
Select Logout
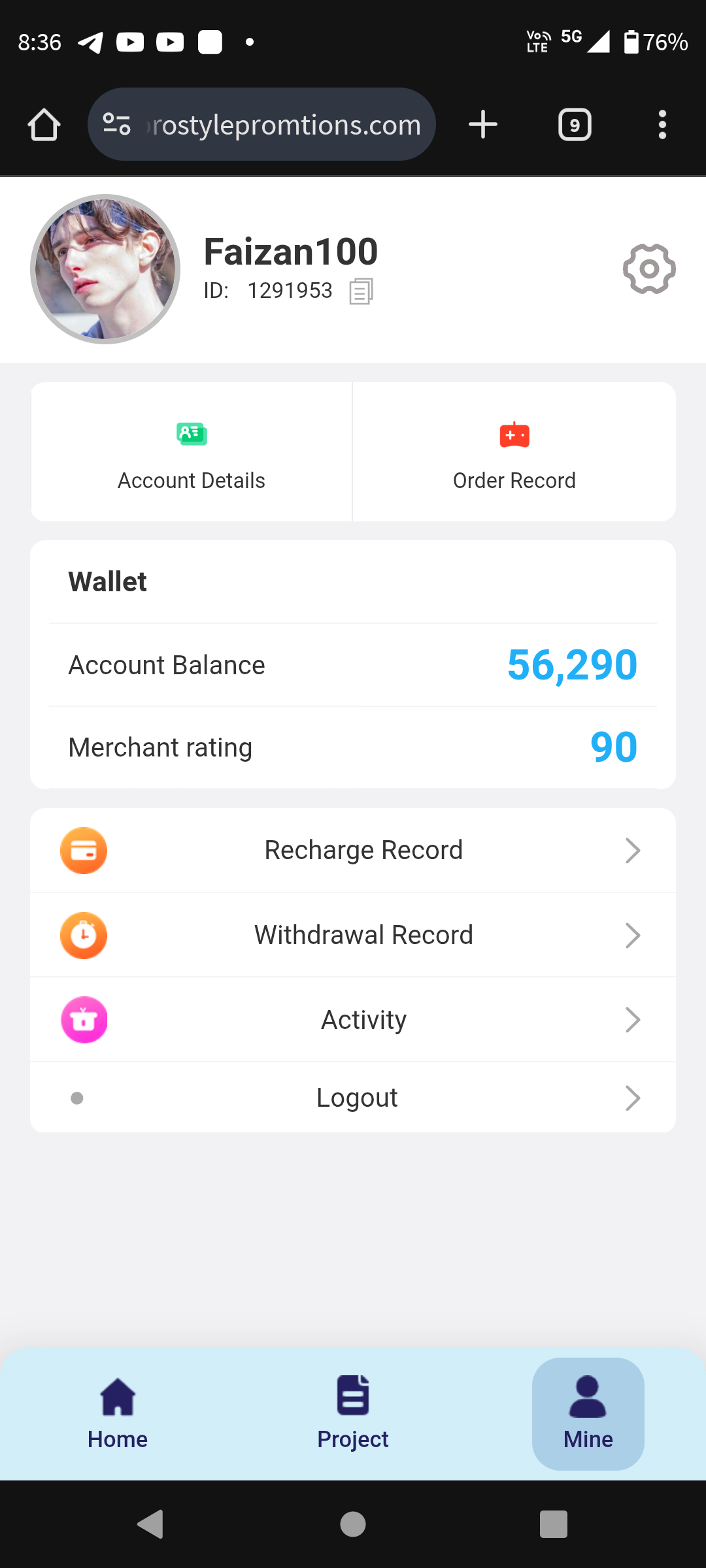[353, 1098]
